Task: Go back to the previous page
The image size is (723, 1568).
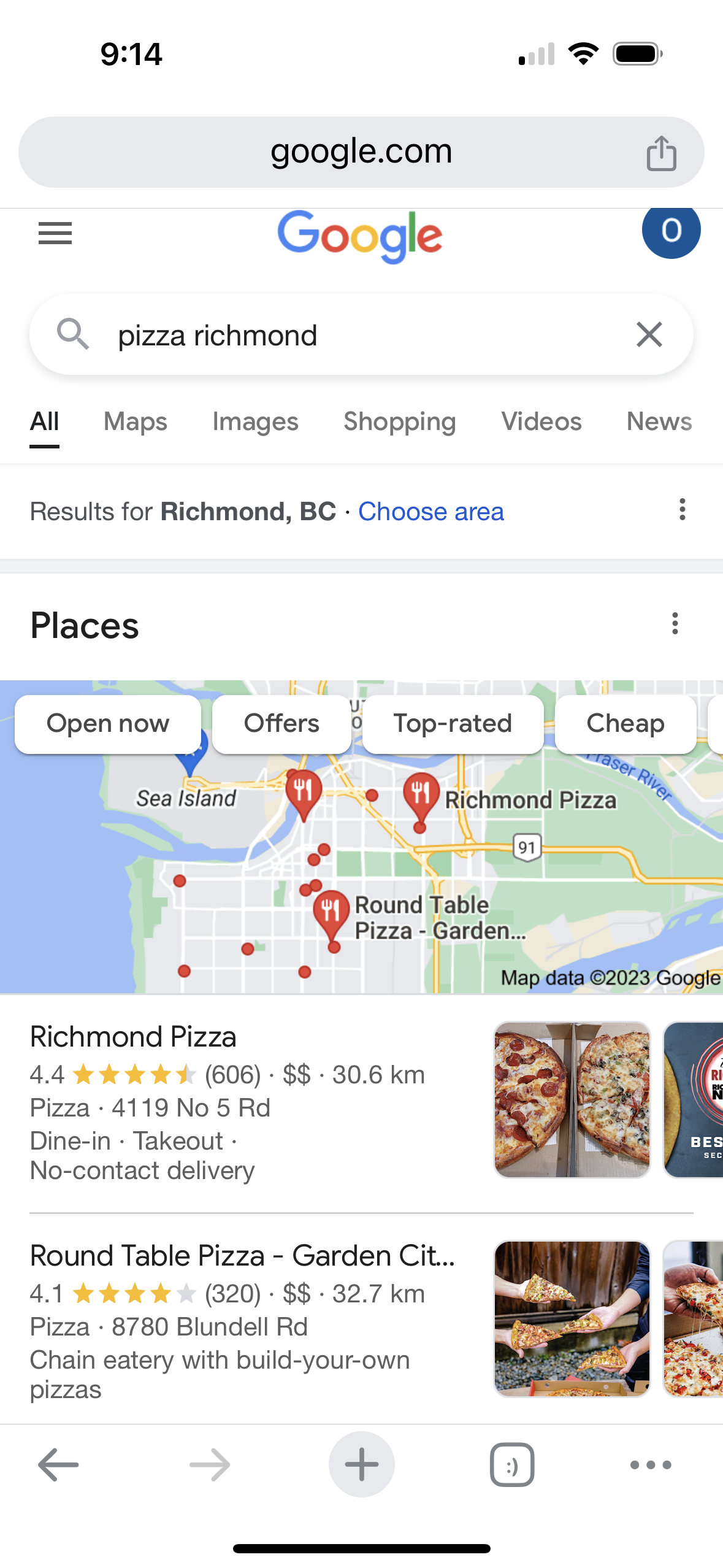Action: (58, 1465)
